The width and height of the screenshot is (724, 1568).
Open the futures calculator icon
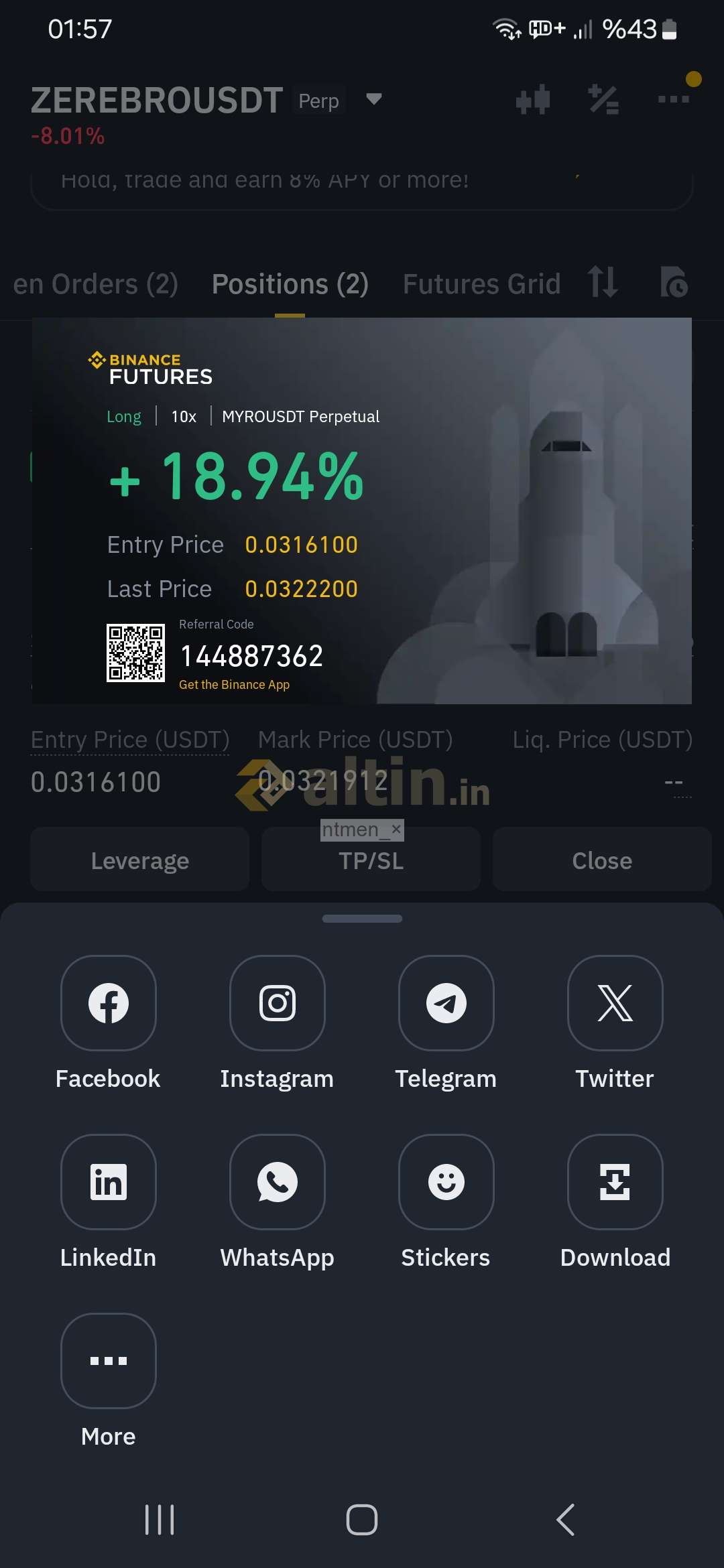603,100
